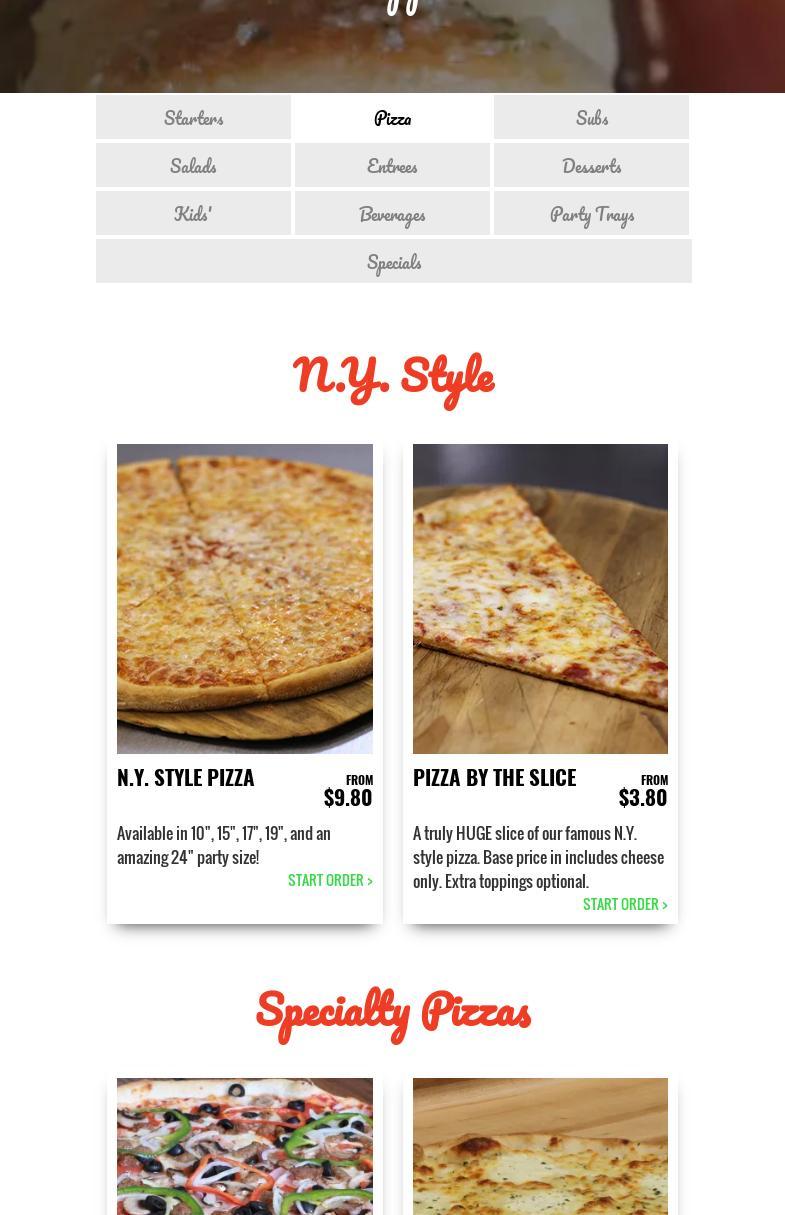785x1215 pixels.
Task: Open the Pizza By The Slice photo card
Action: point(540,598)
